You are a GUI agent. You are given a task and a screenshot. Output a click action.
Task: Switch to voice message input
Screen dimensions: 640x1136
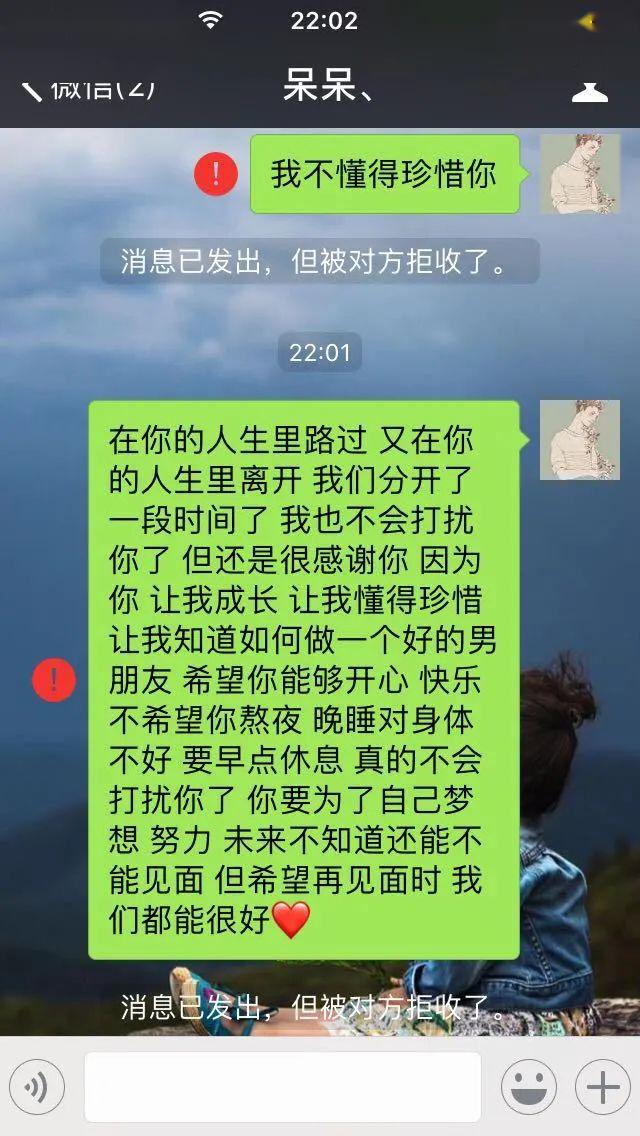click(36, 1087)
